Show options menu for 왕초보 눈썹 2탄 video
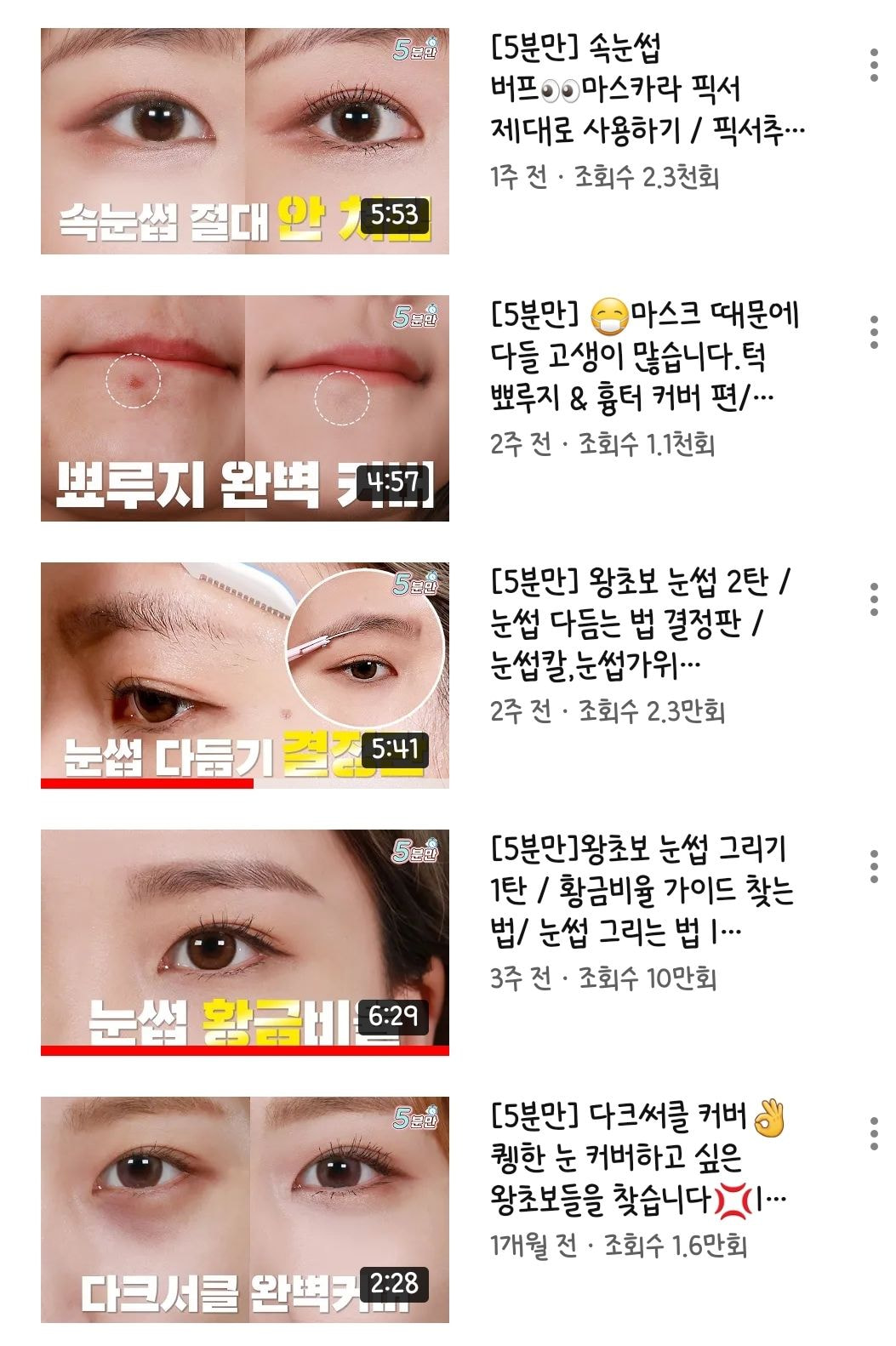 (874, 600)
